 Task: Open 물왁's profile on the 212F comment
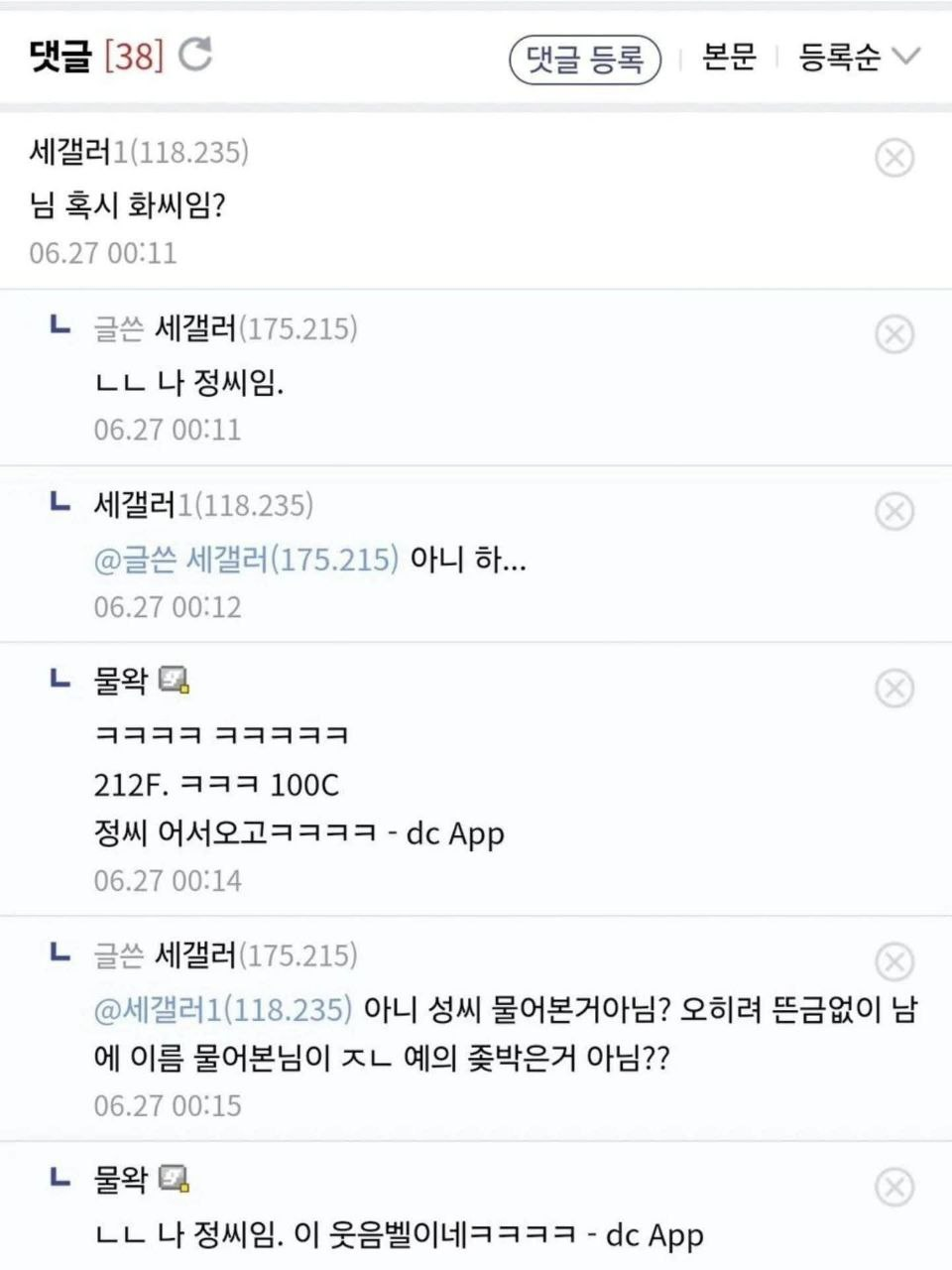pyautogui.click(x=121, y=681)
